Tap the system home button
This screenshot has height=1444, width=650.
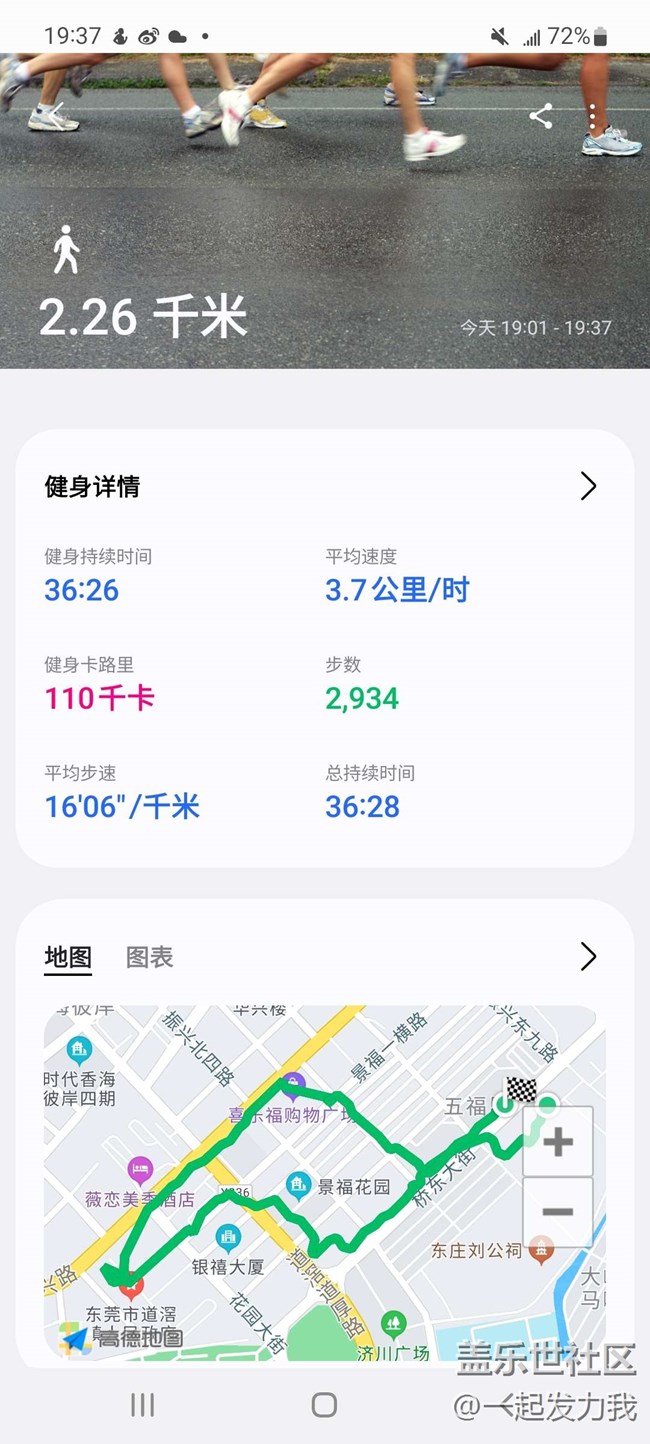(x=324, y=1405)
